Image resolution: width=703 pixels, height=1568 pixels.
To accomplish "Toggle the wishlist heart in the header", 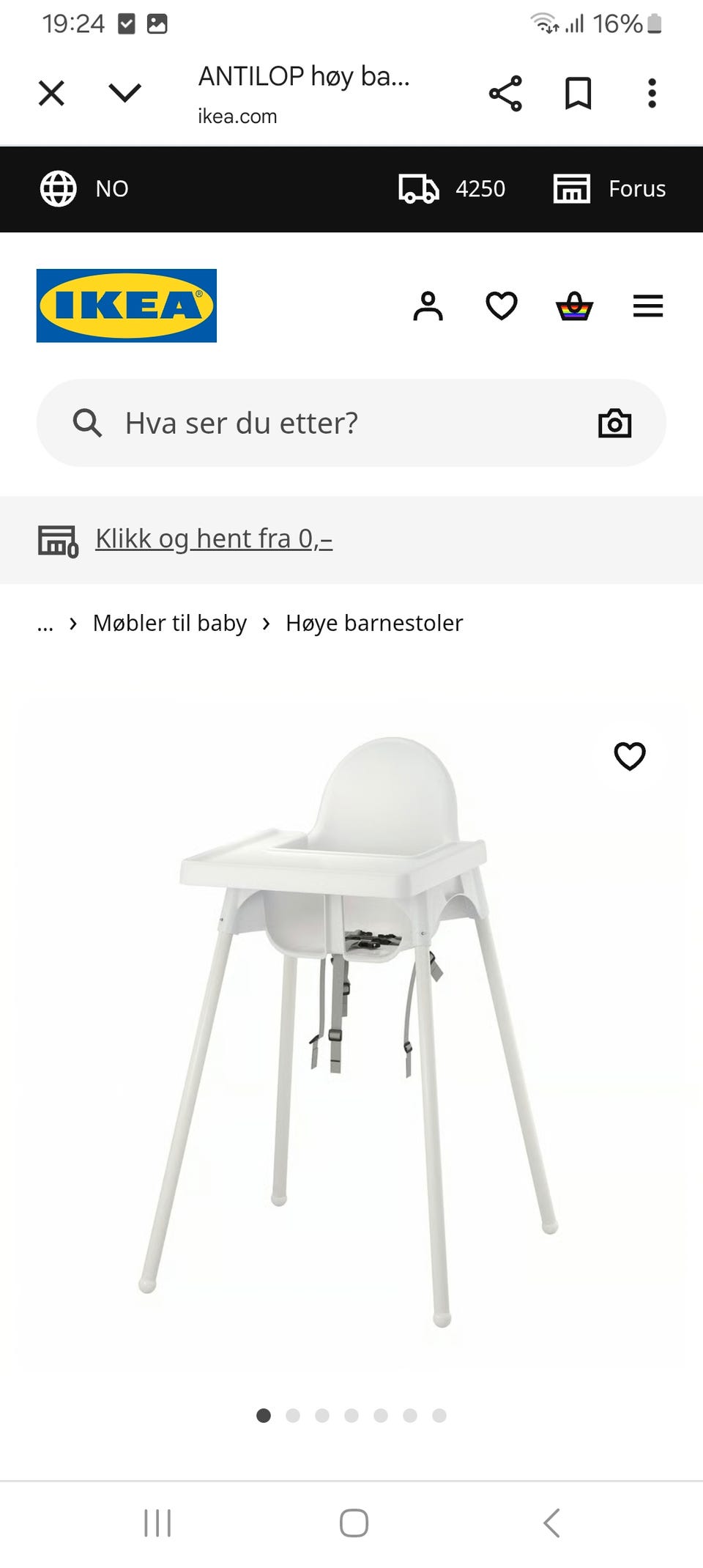I will pos(502,306).
